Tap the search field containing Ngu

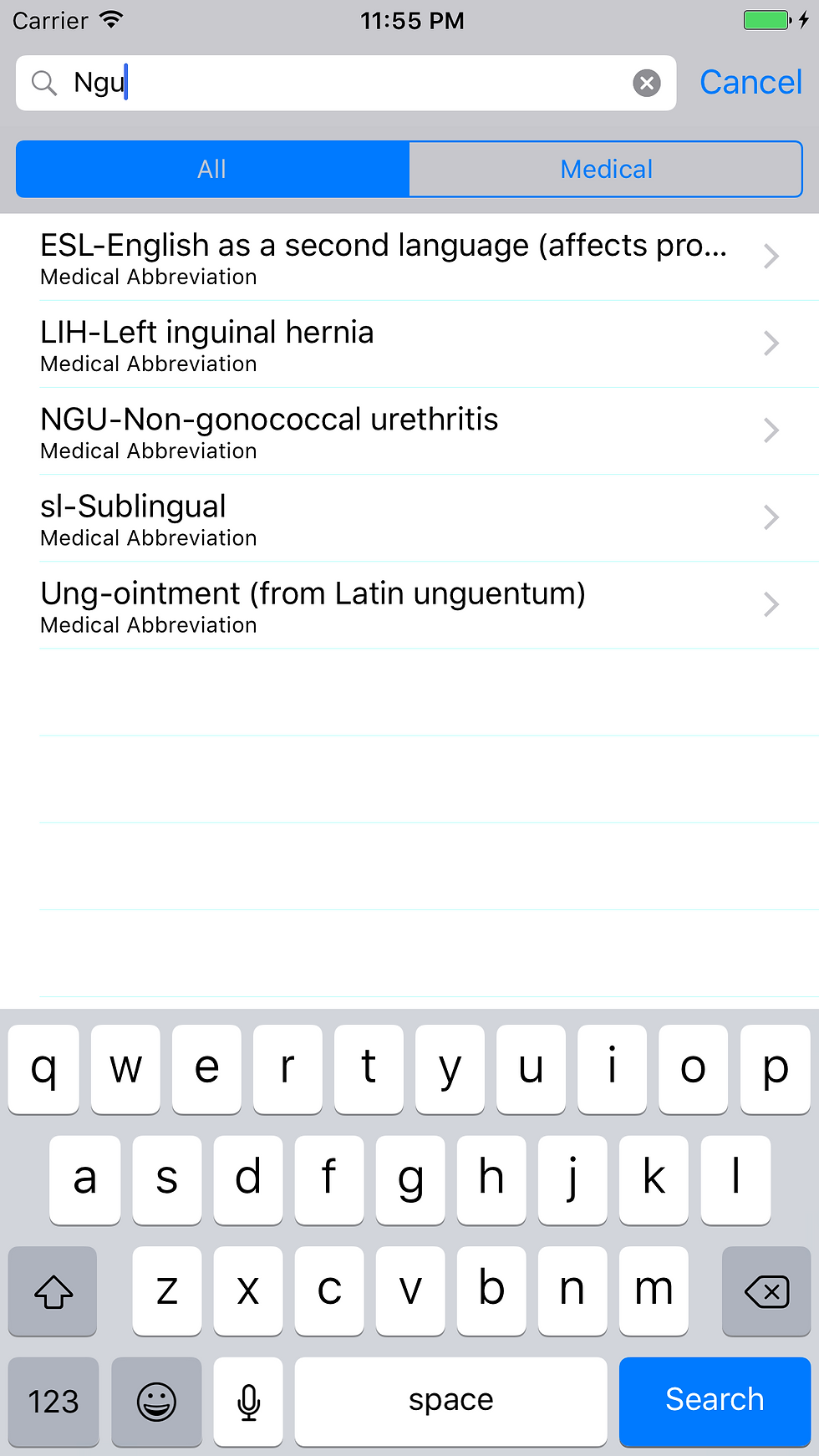tap(334, 83)
